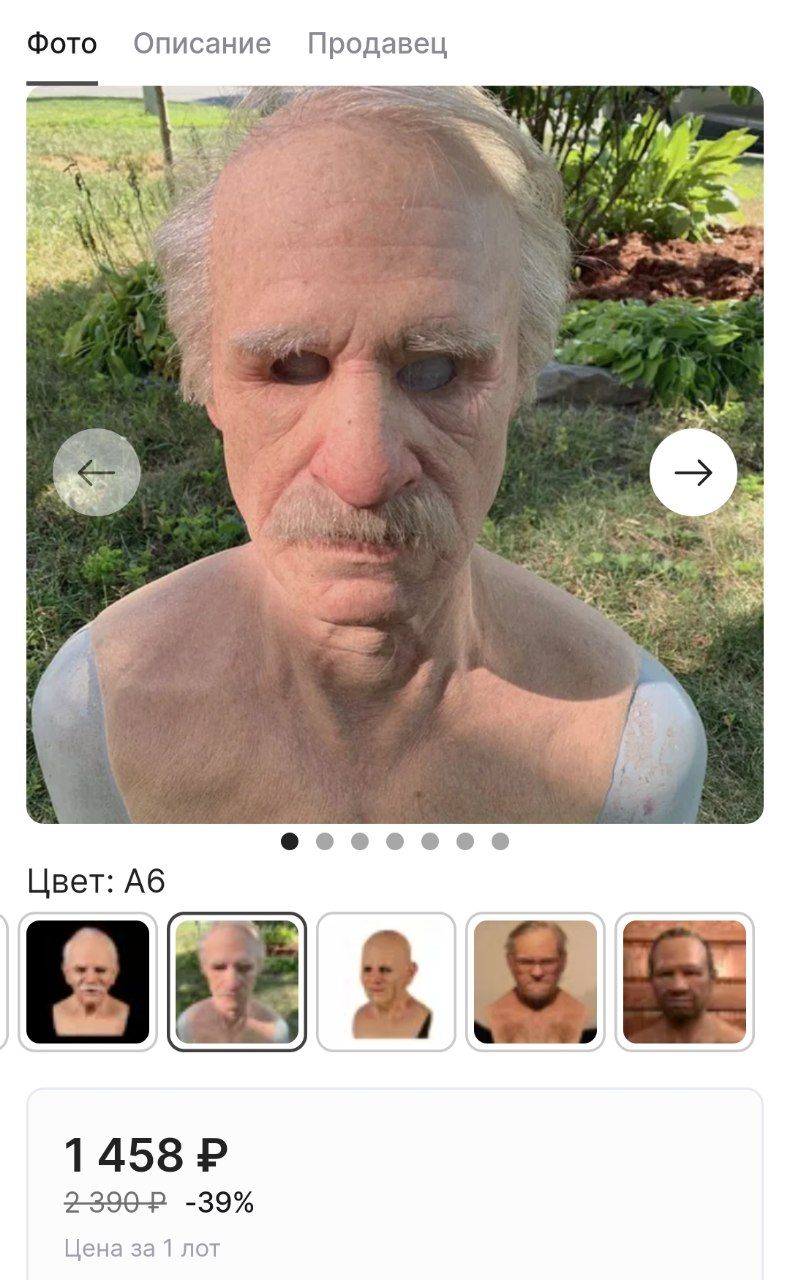This screenshot has width=790, height=1280.
Task: Choose the variant with glasses
Action: 535,982
